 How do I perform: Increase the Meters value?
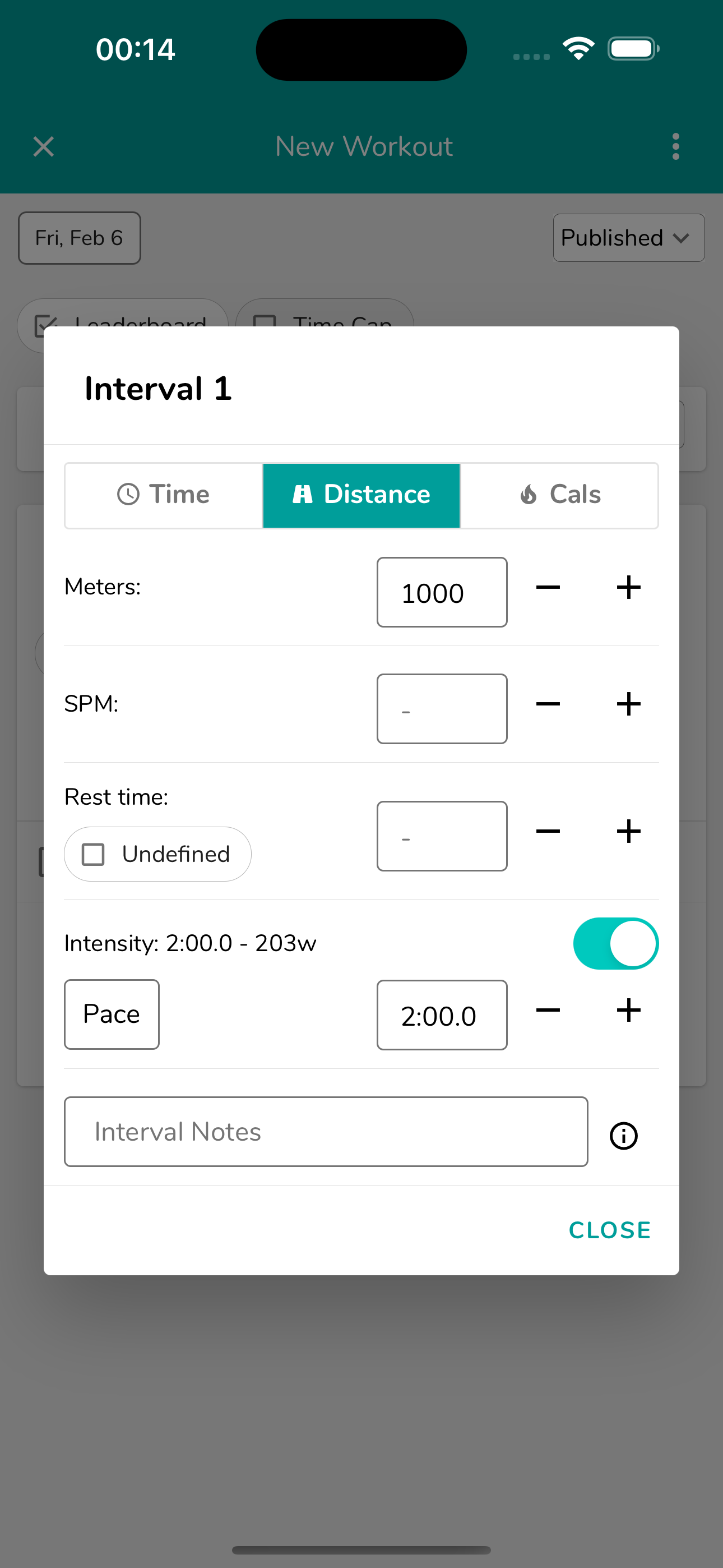coord(628,588)
